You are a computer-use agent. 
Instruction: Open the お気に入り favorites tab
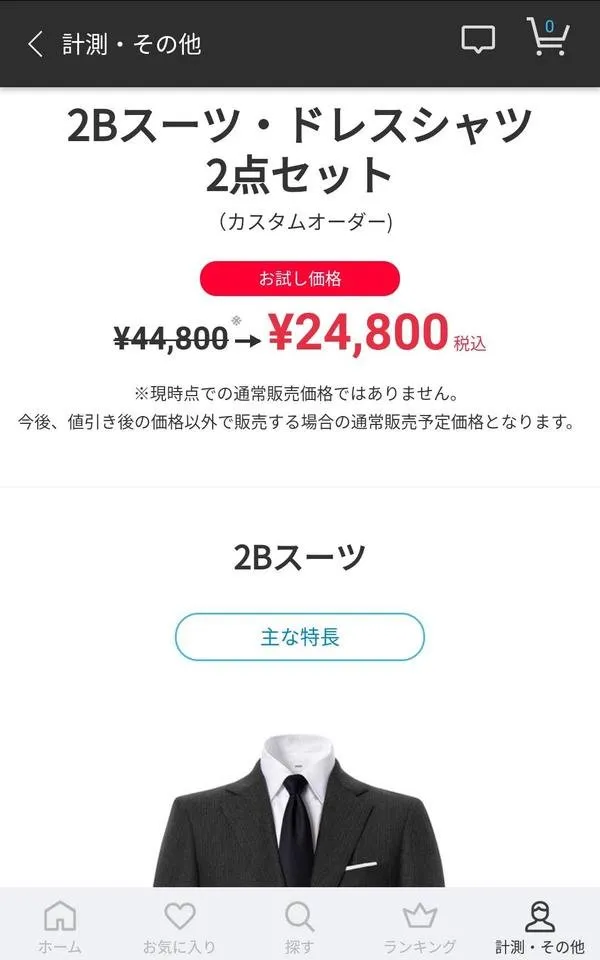pyautogui.click(x=179, y=926)
